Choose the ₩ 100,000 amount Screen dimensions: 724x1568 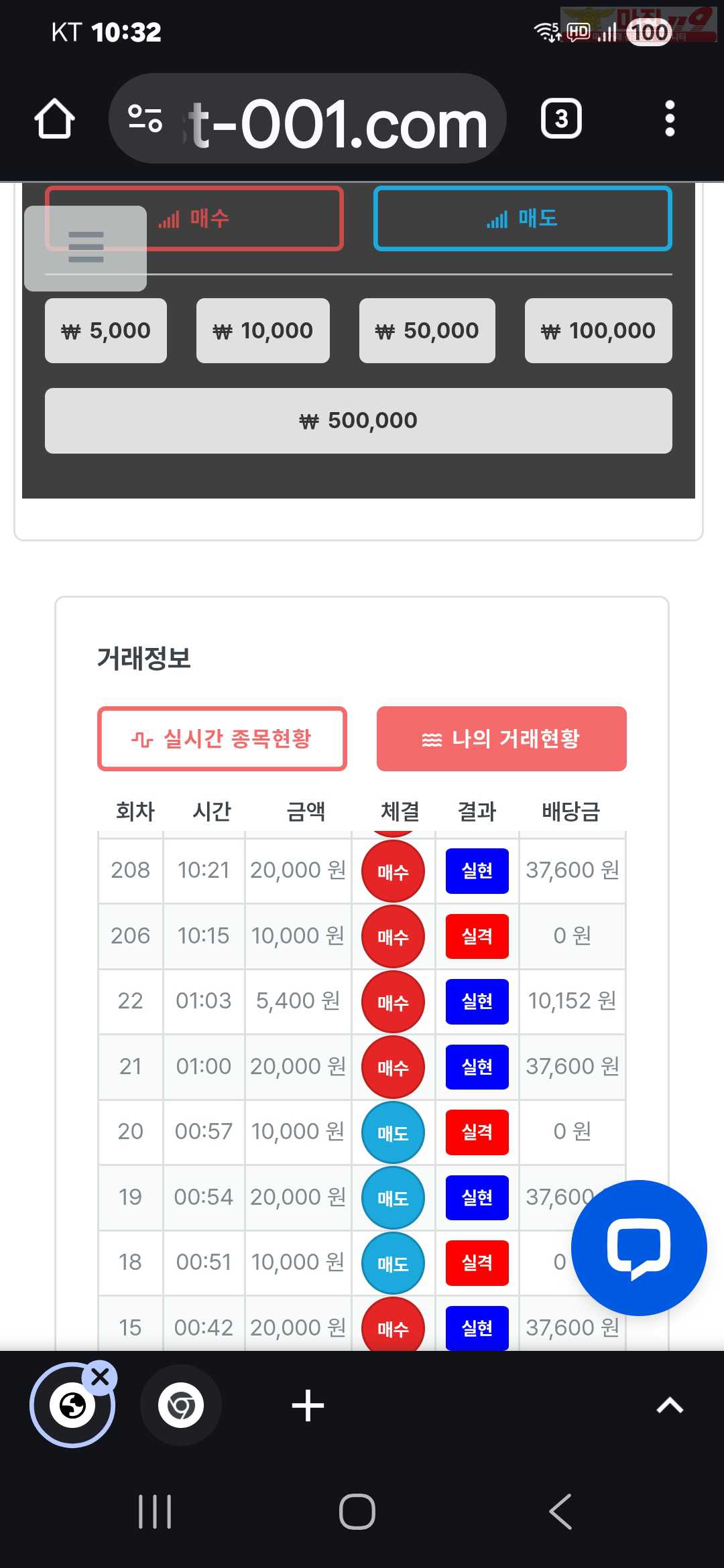point(598,330)
